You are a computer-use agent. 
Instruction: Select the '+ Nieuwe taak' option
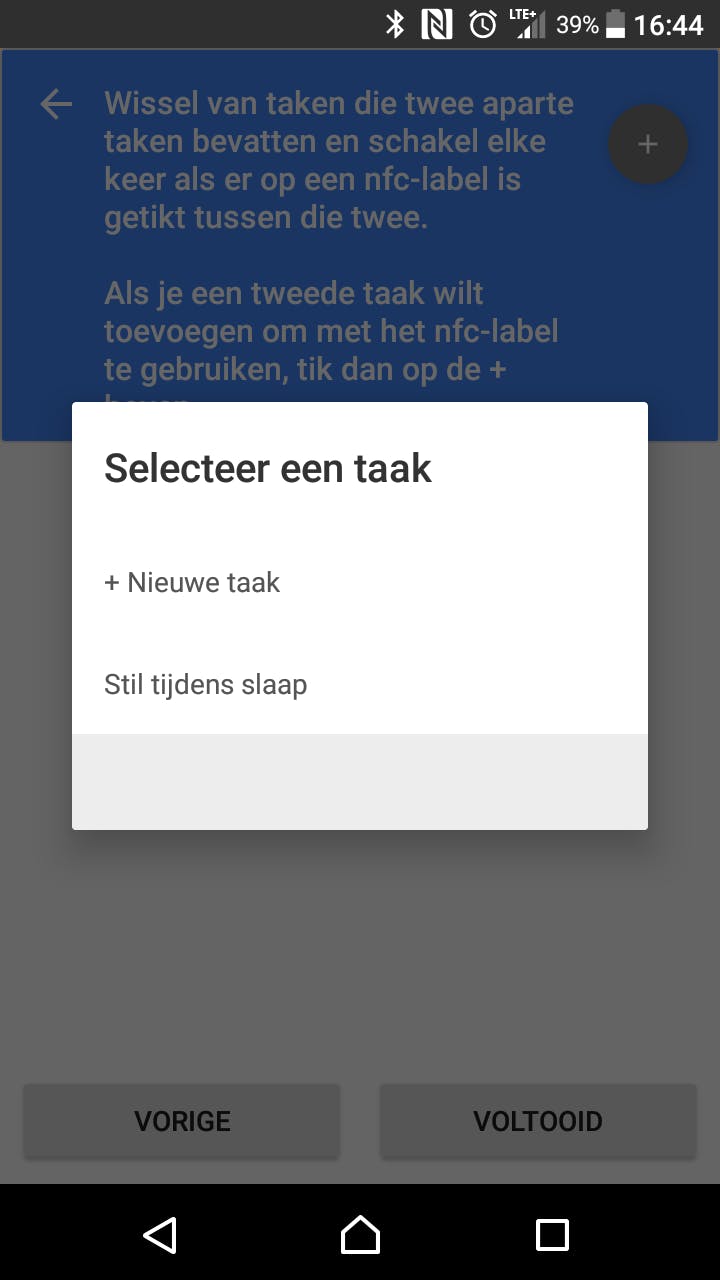[192, 583]
